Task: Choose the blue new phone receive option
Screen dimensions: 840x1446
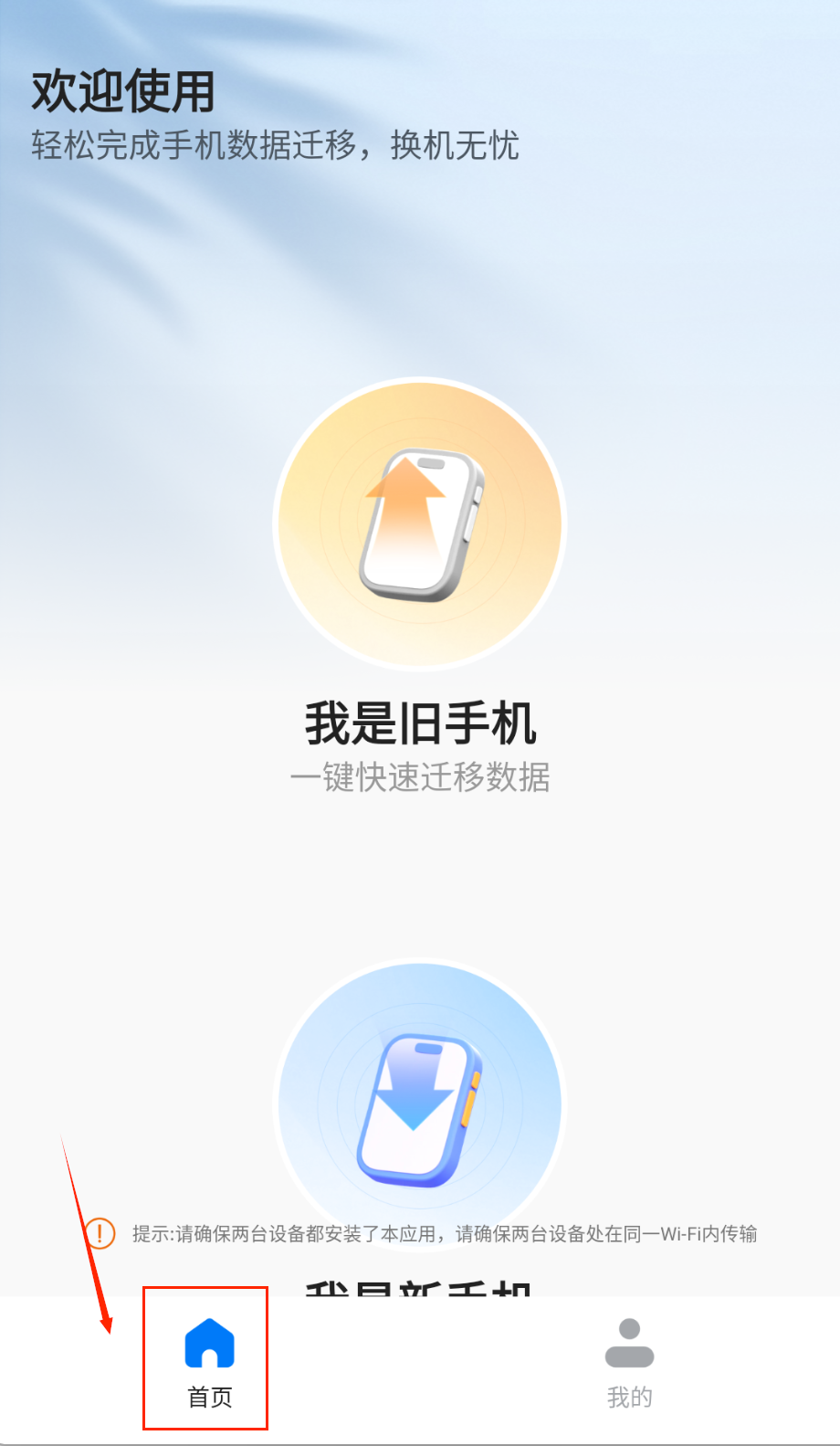Action: [420, 1103]
